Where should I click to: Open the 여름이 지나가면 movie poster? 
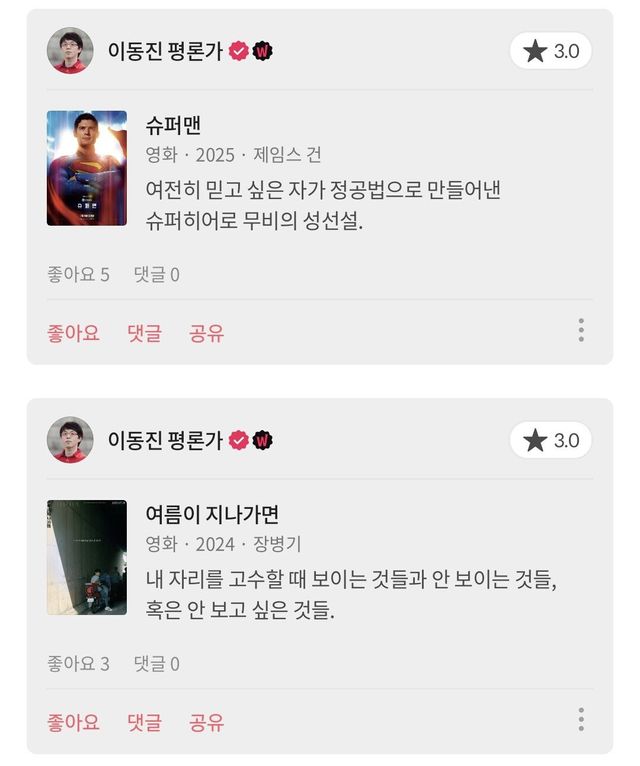(x=87, y=557)
